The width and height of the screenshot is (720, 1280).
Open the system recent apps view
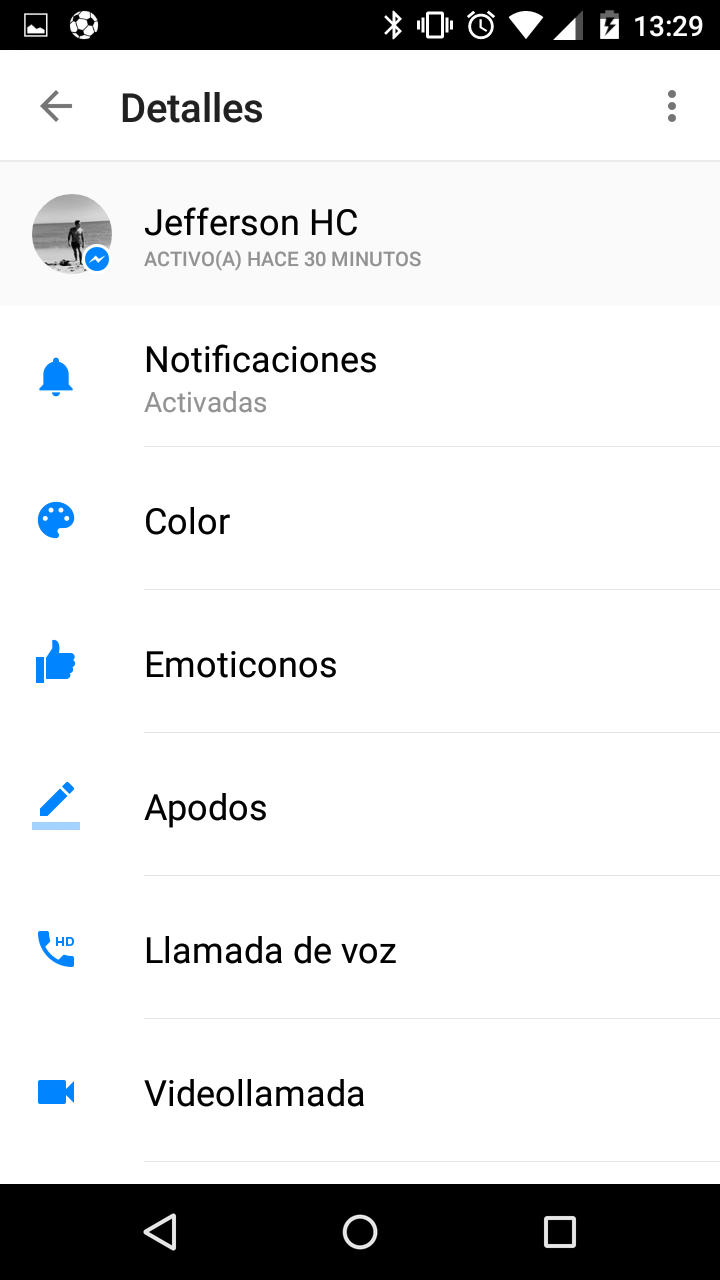tap(560, 1232)
